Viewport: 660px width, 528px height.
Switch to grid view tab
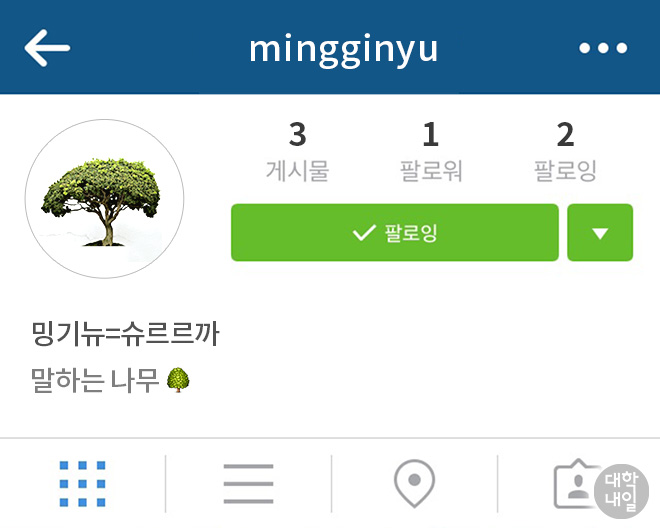pos(82,484)
